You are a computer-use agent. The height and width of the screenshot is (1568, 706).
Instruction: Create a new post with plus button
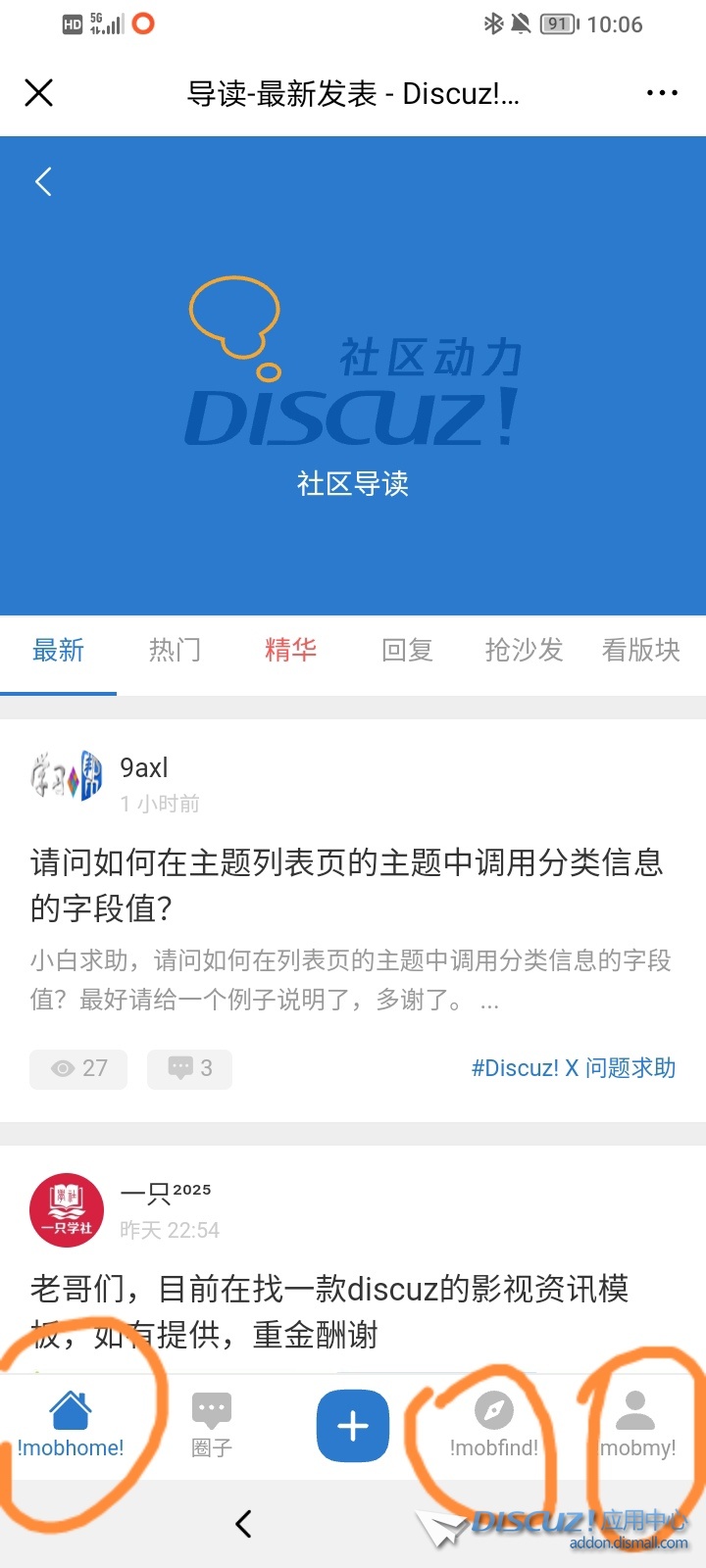[353, 1426]
